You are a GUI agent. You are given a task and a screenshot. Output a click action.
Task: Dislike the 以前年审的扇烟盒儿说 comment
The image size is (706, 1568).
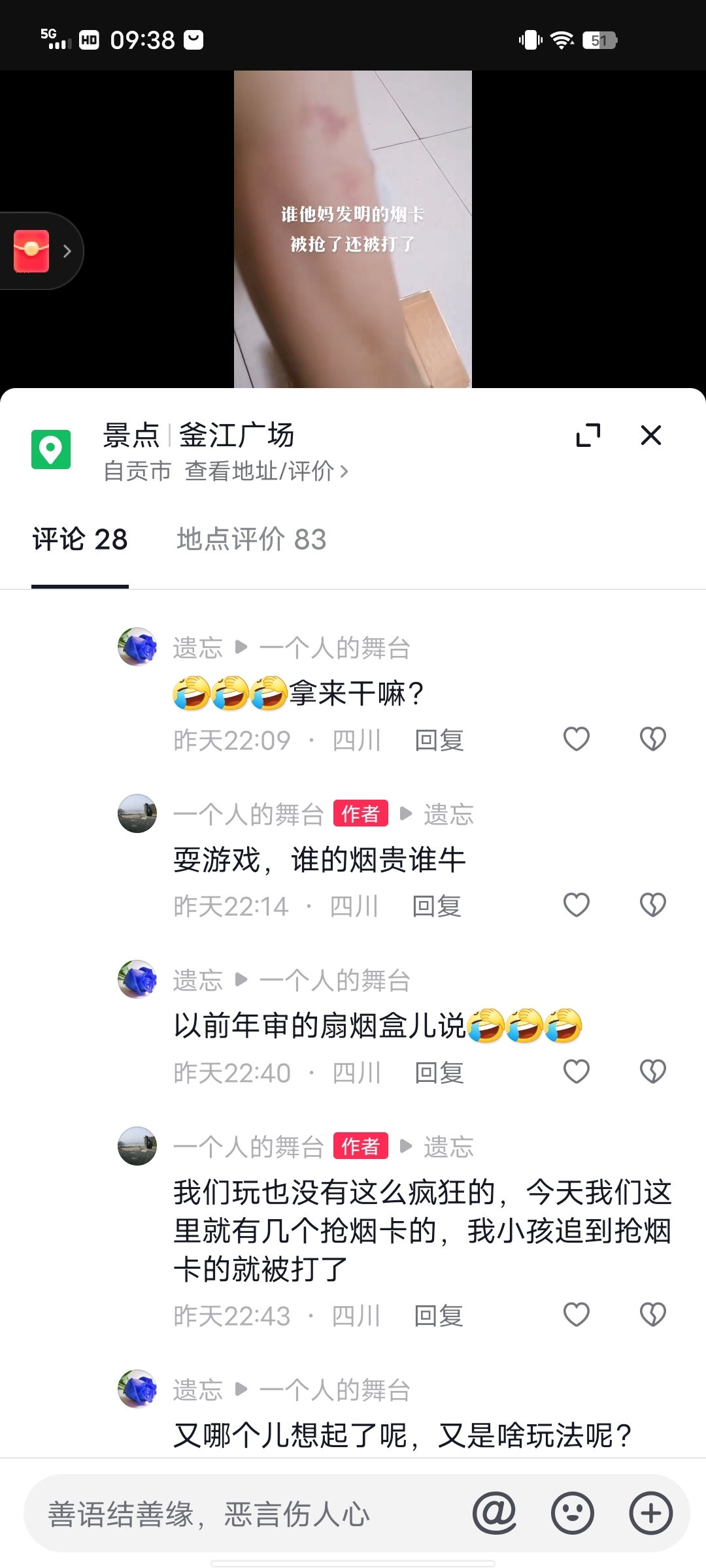pyautogui.click(x=652, y=1071)
